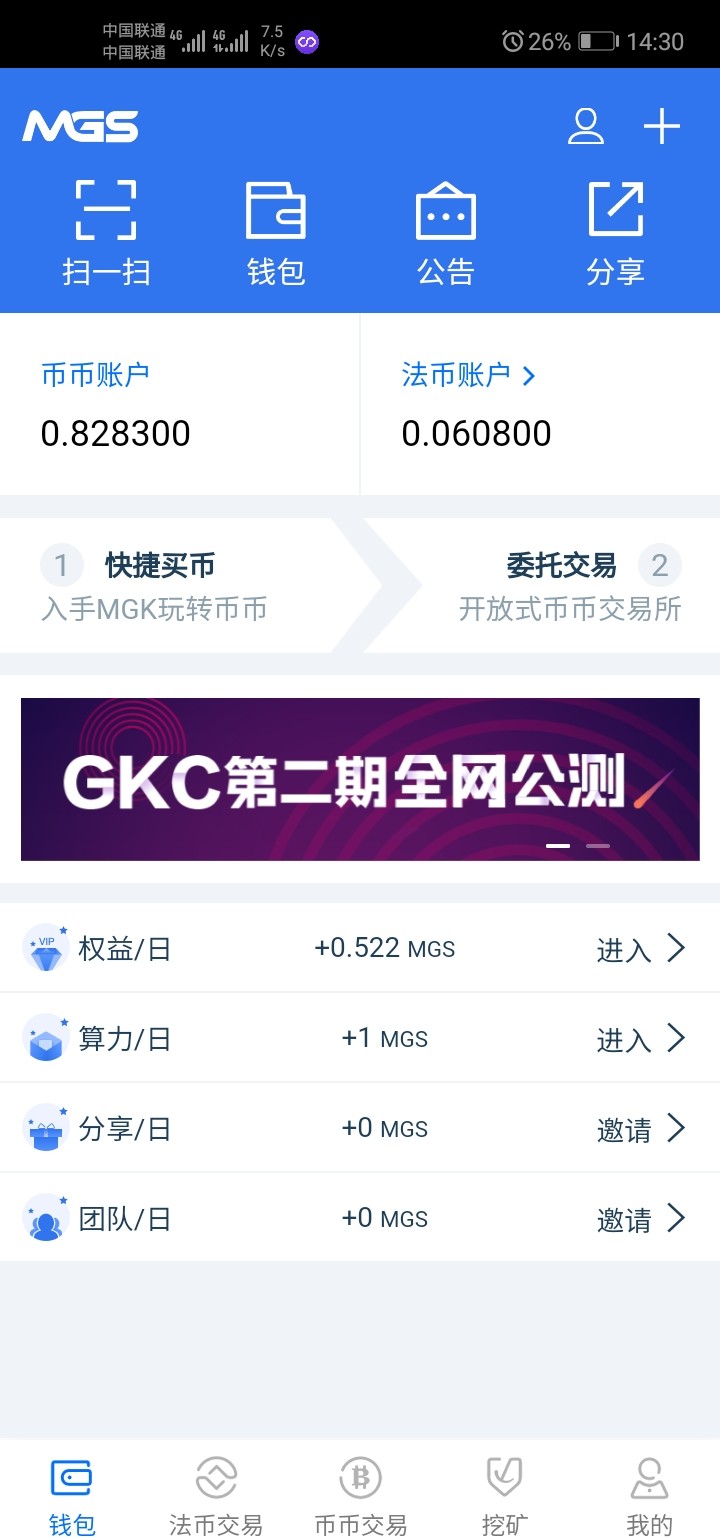Image resolution: width=720 pixels, height=1540 pixels.
Task: Open the 法币账户 account details
Action: coord(469,375)
